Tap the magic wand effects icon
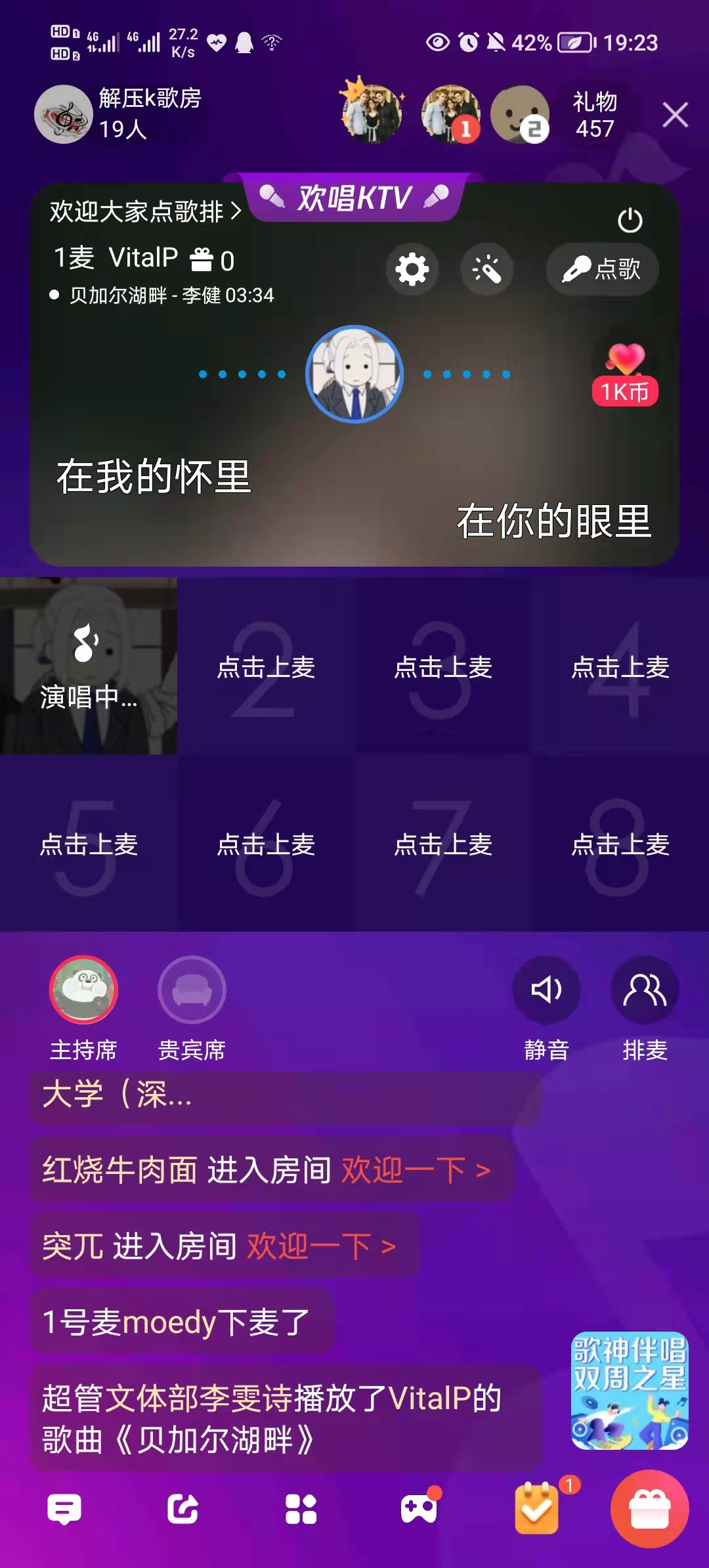Image resolution: width=709 pixels, height=1568 pixels. [486, 269]
